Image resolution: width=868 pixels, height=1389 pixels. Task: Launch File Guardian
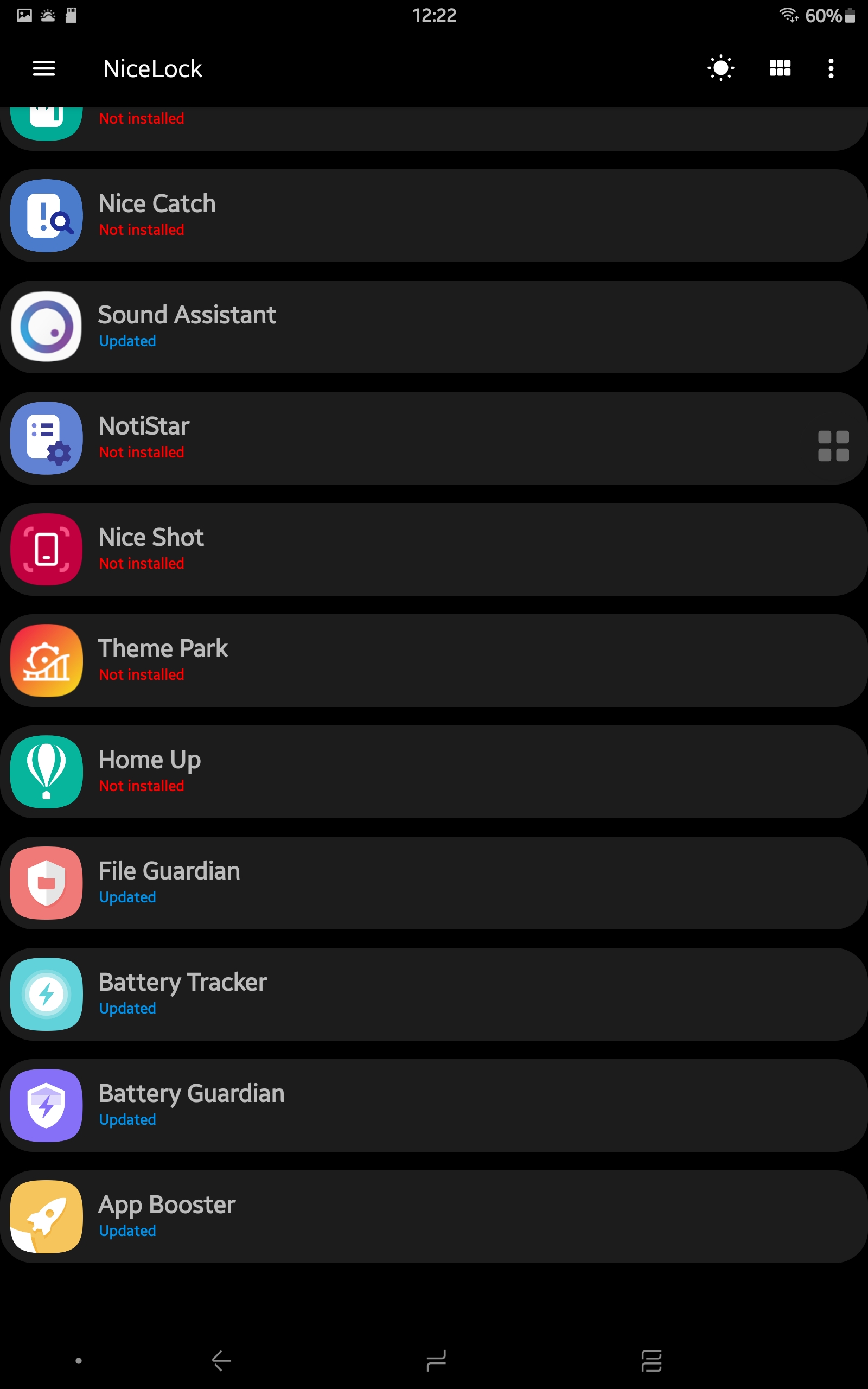[434, 883]
